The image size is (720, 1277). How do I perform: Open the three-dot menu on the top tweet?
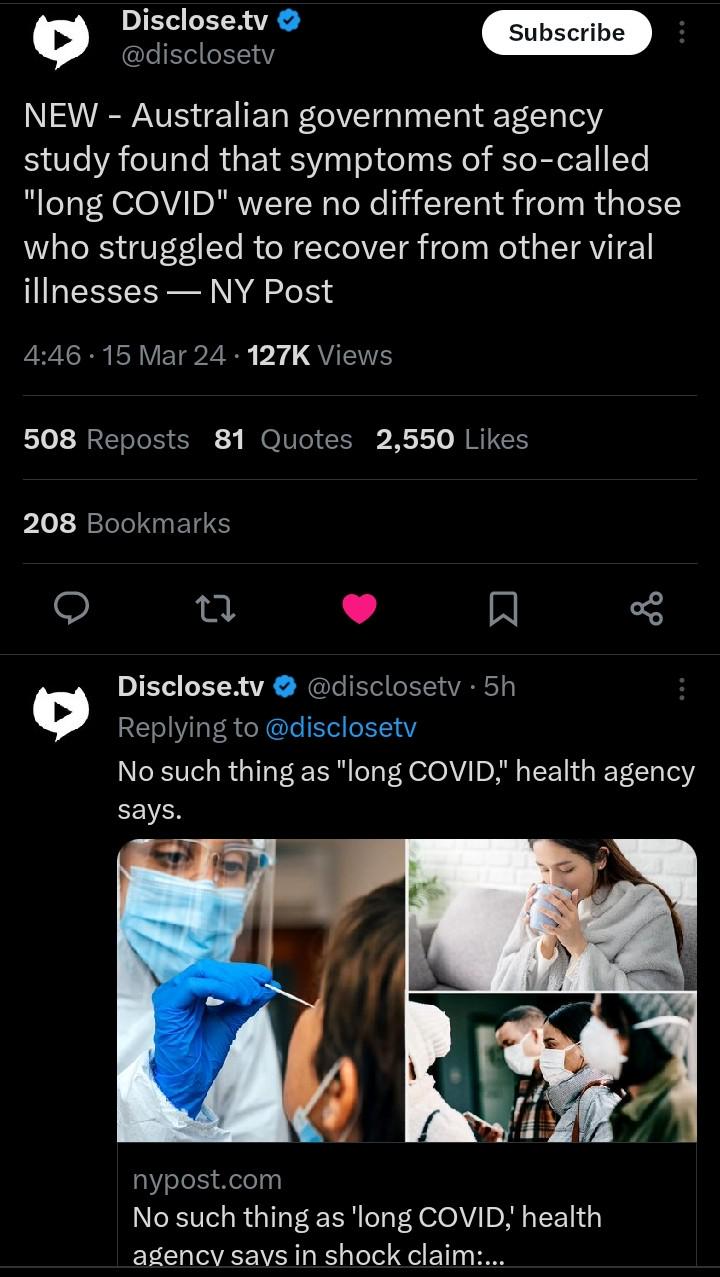683,33
